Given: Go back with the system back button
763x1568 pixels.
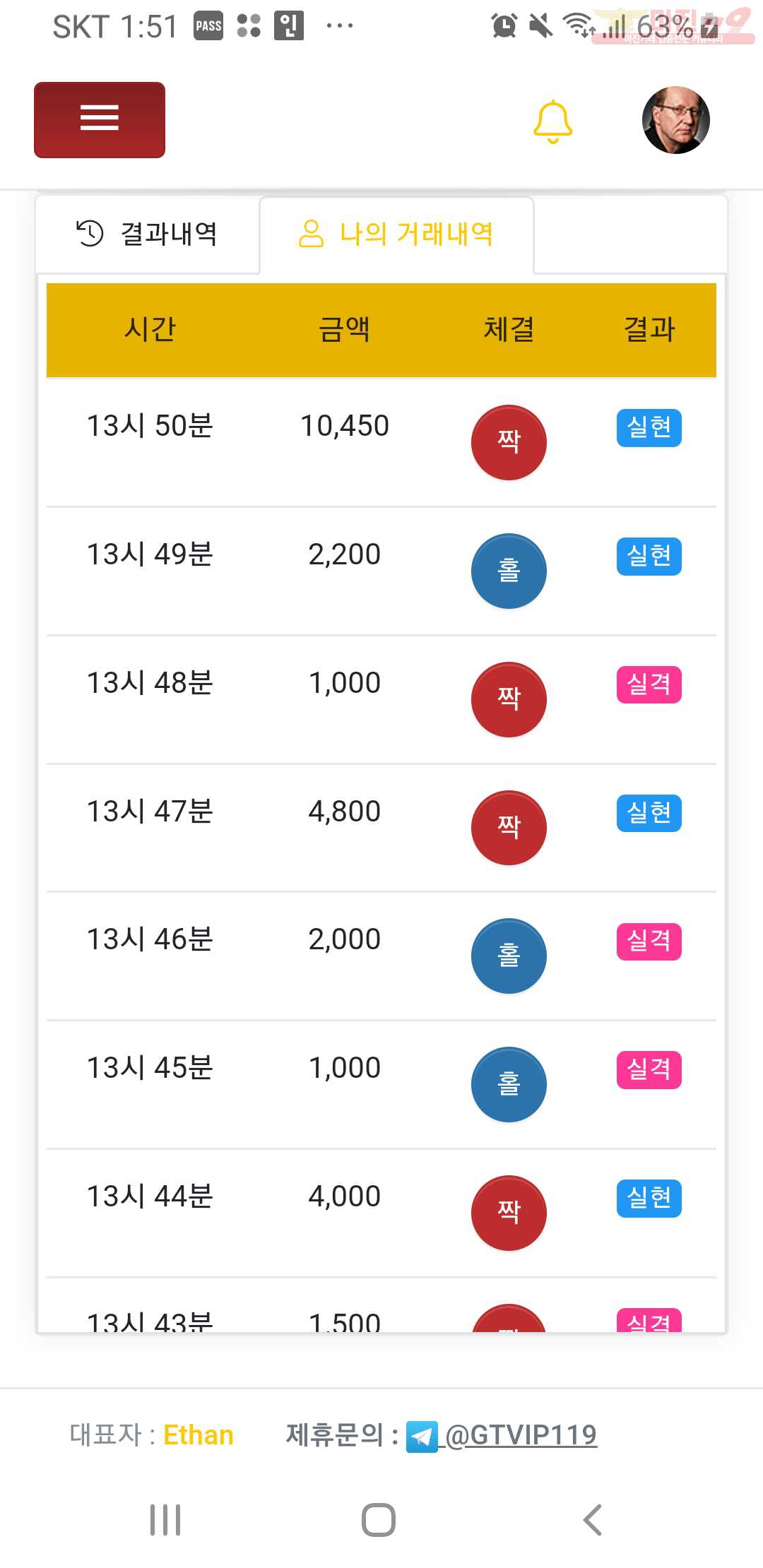Looking at the screenshot, I should tap(593, 1519).
